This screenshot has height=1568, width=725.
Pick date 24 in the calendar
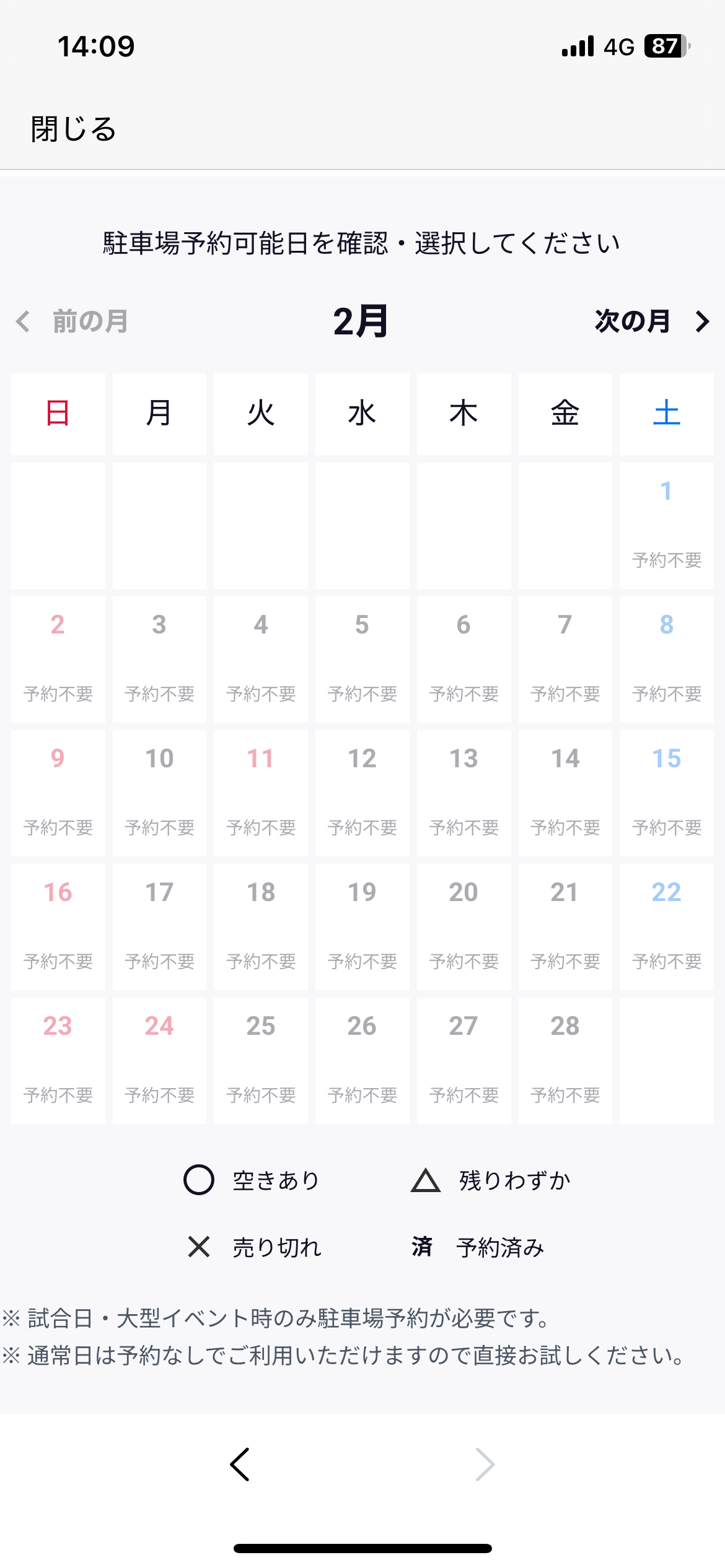(159, 1061)
